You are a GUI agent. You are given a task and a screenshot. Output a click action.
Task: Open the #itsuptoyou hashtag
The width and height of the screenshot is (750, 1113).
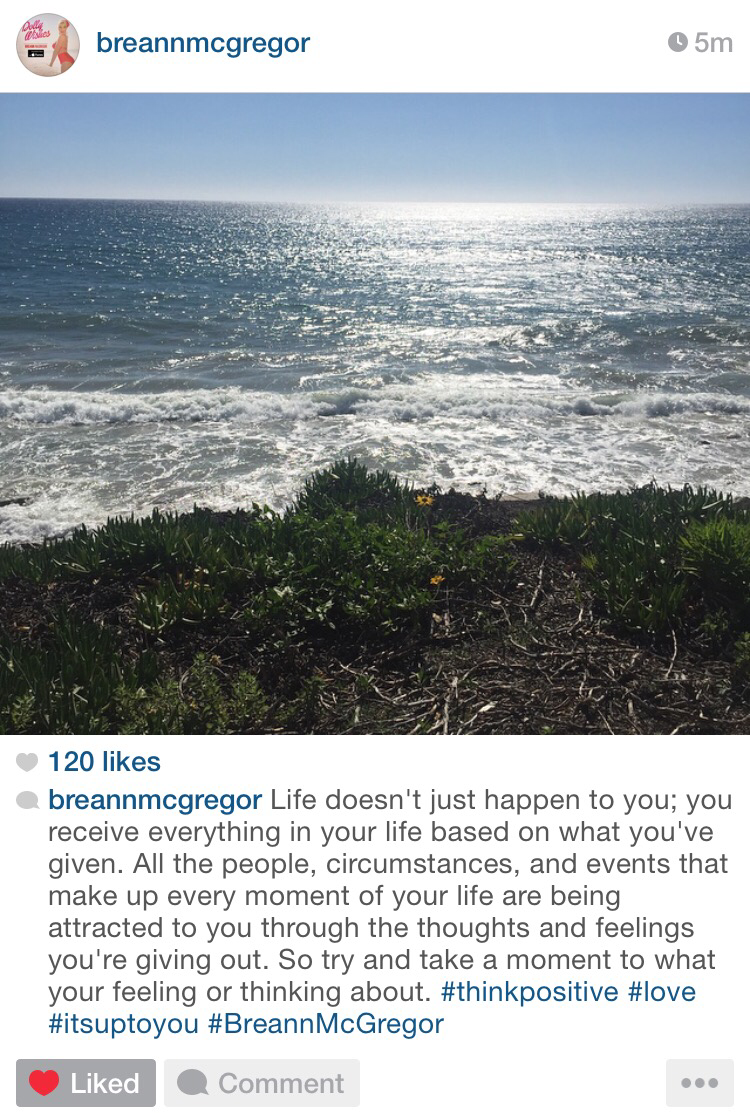click(123, 1024)
